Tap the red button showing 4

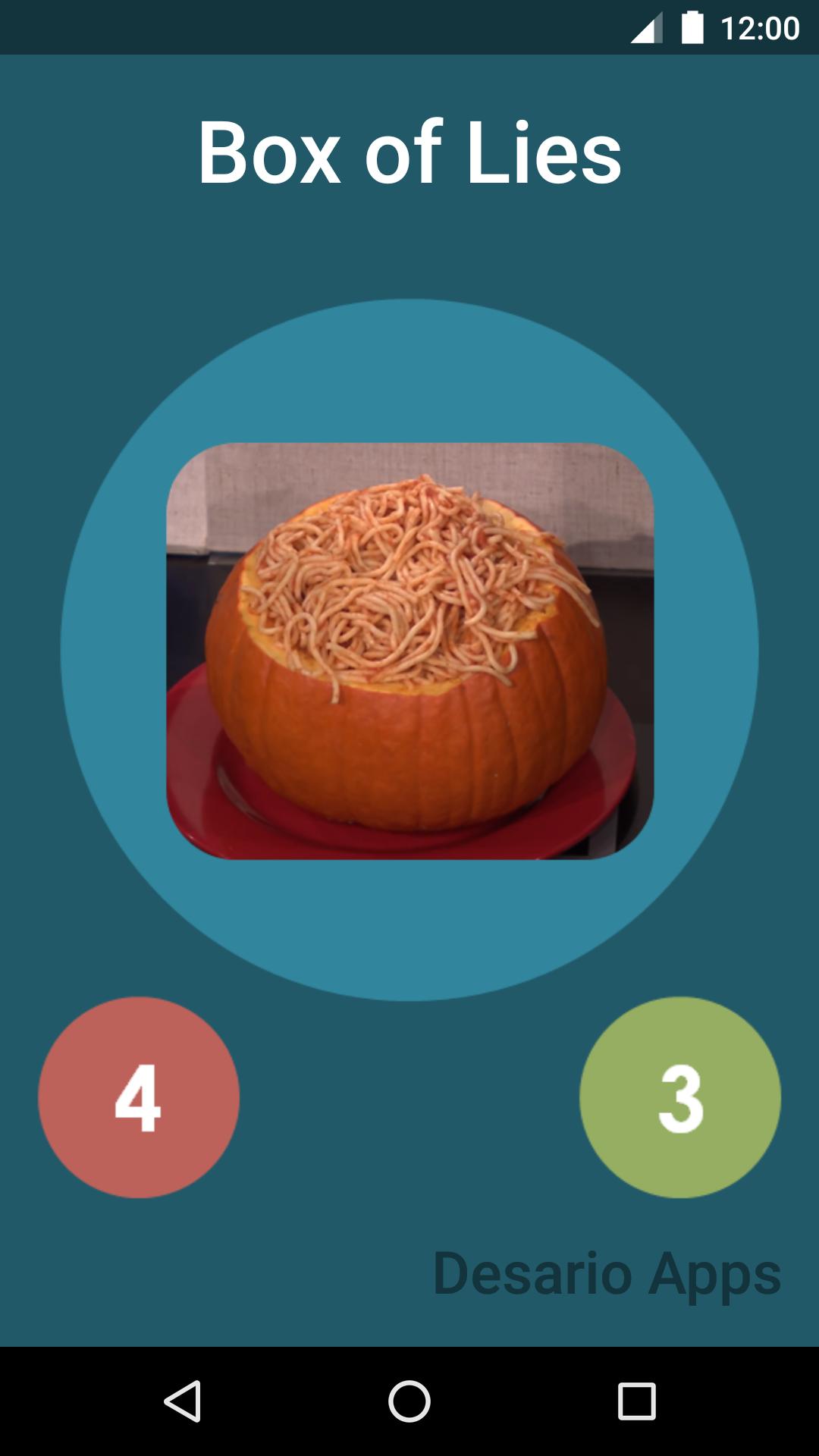click(x=139, y=1097)
